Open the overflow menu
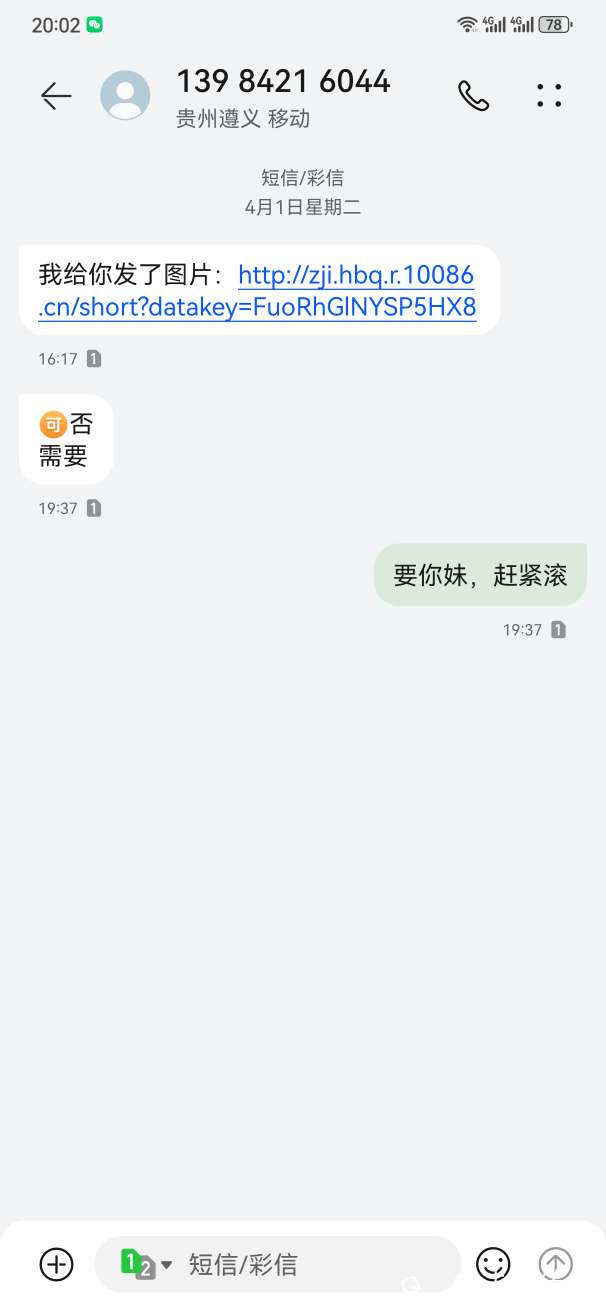The image size is (606, 1308). click(549, 96)
